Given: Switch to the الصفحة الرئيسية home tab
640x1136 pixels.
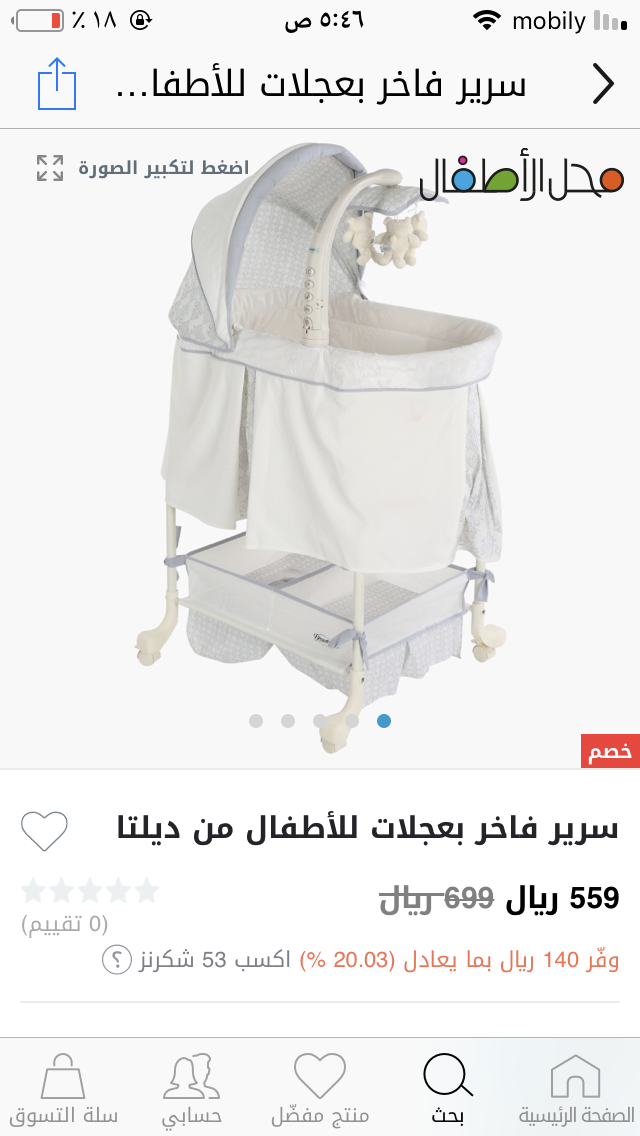Looking at the screenshot, I should pos(576,1088).
